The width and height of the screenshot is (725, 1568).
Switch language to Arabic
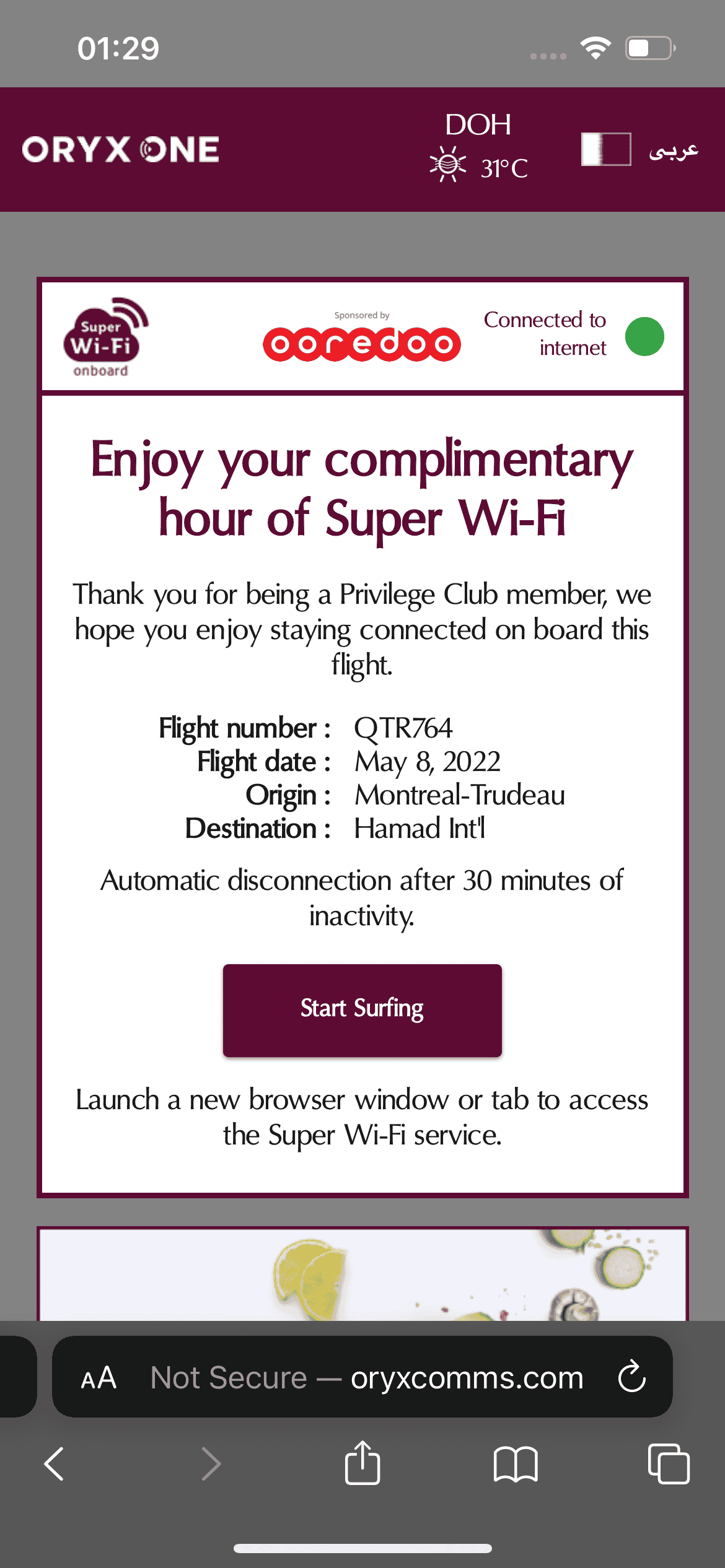673,150
